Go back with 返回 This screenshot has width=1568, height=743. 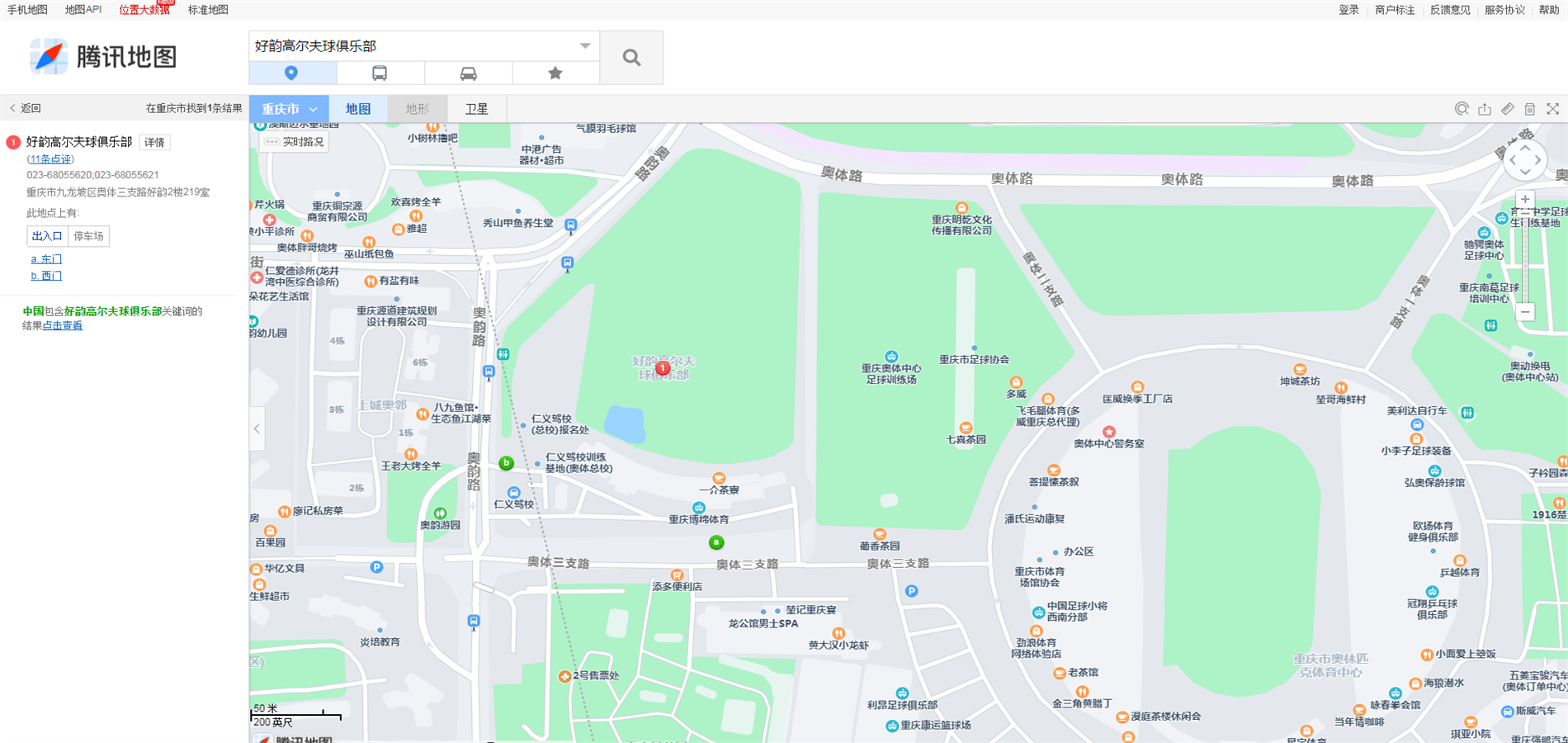[26, 108]
